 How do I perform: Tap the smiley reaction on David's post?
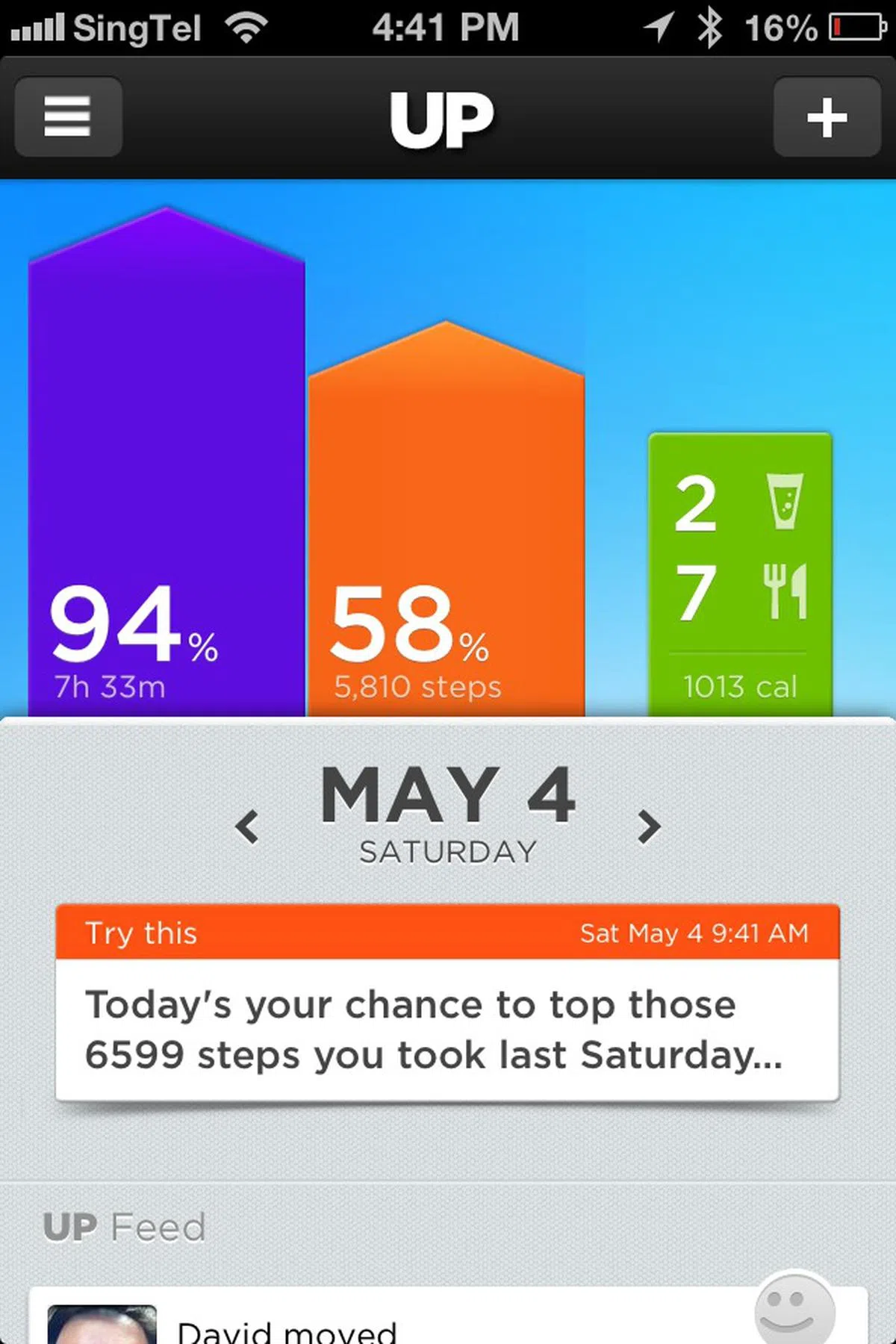(x=794, y=1308)
